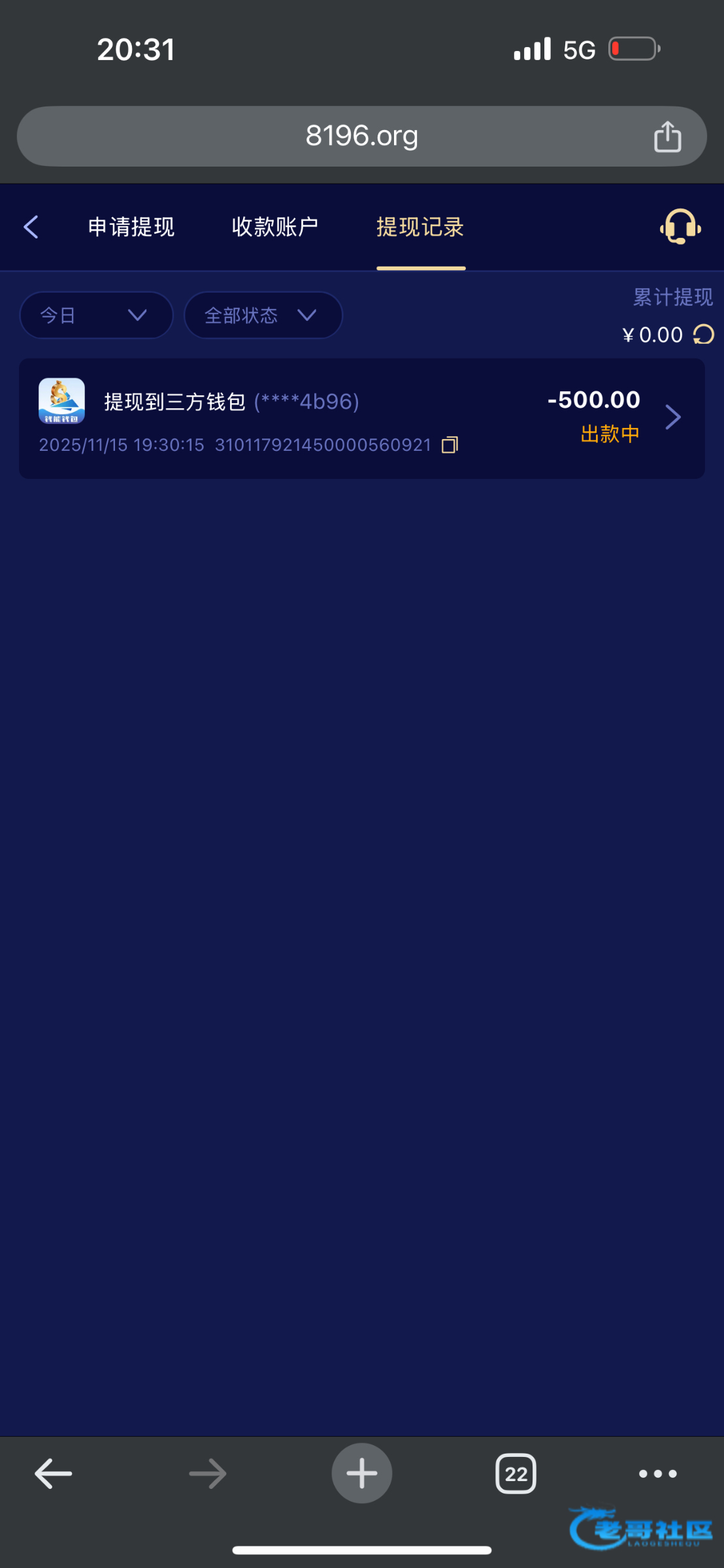This screenshot has width=724, height=1568.
Task: Open the -500.00 withdrawal record details
Action: tap(672, 417)
